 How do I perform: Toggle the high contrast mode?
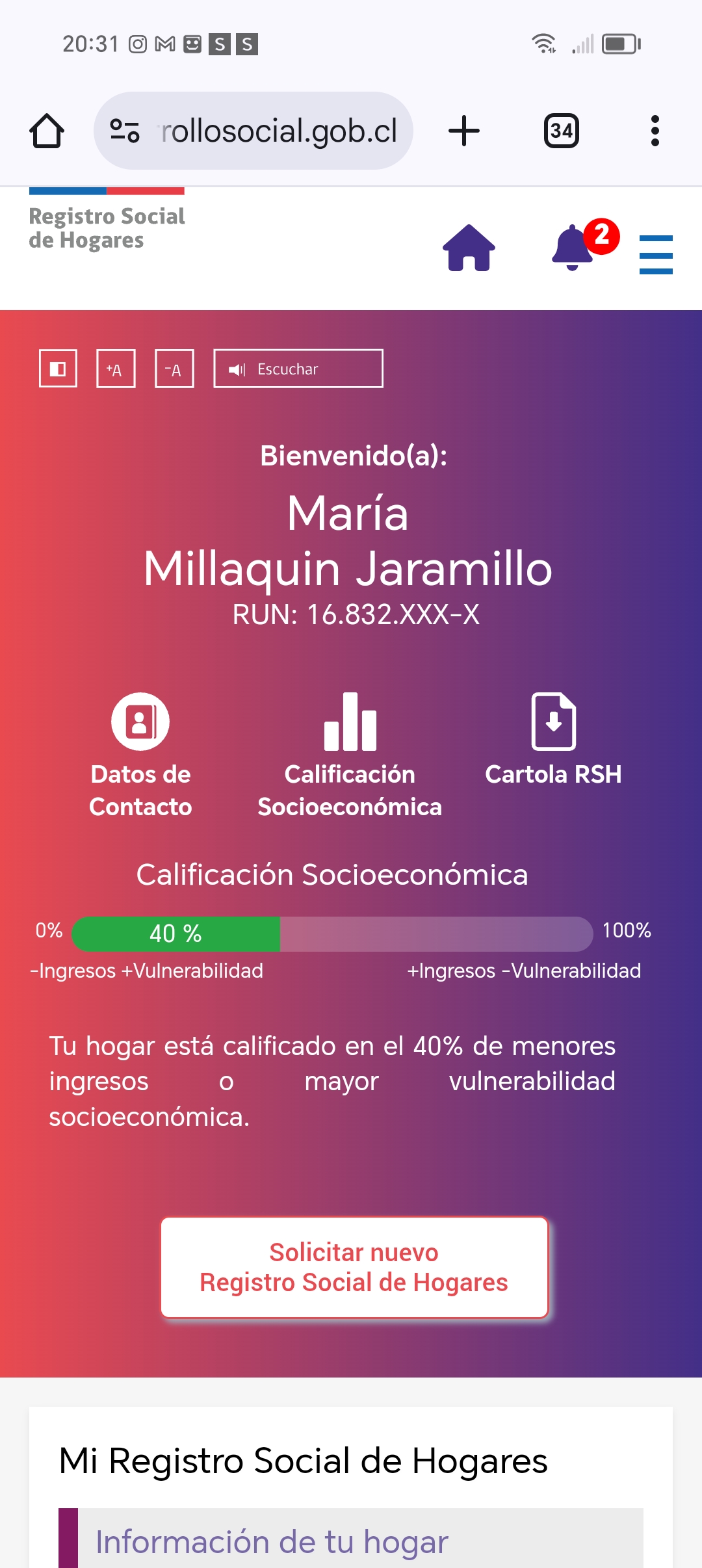pyautogui.click(x=58, y=369)
